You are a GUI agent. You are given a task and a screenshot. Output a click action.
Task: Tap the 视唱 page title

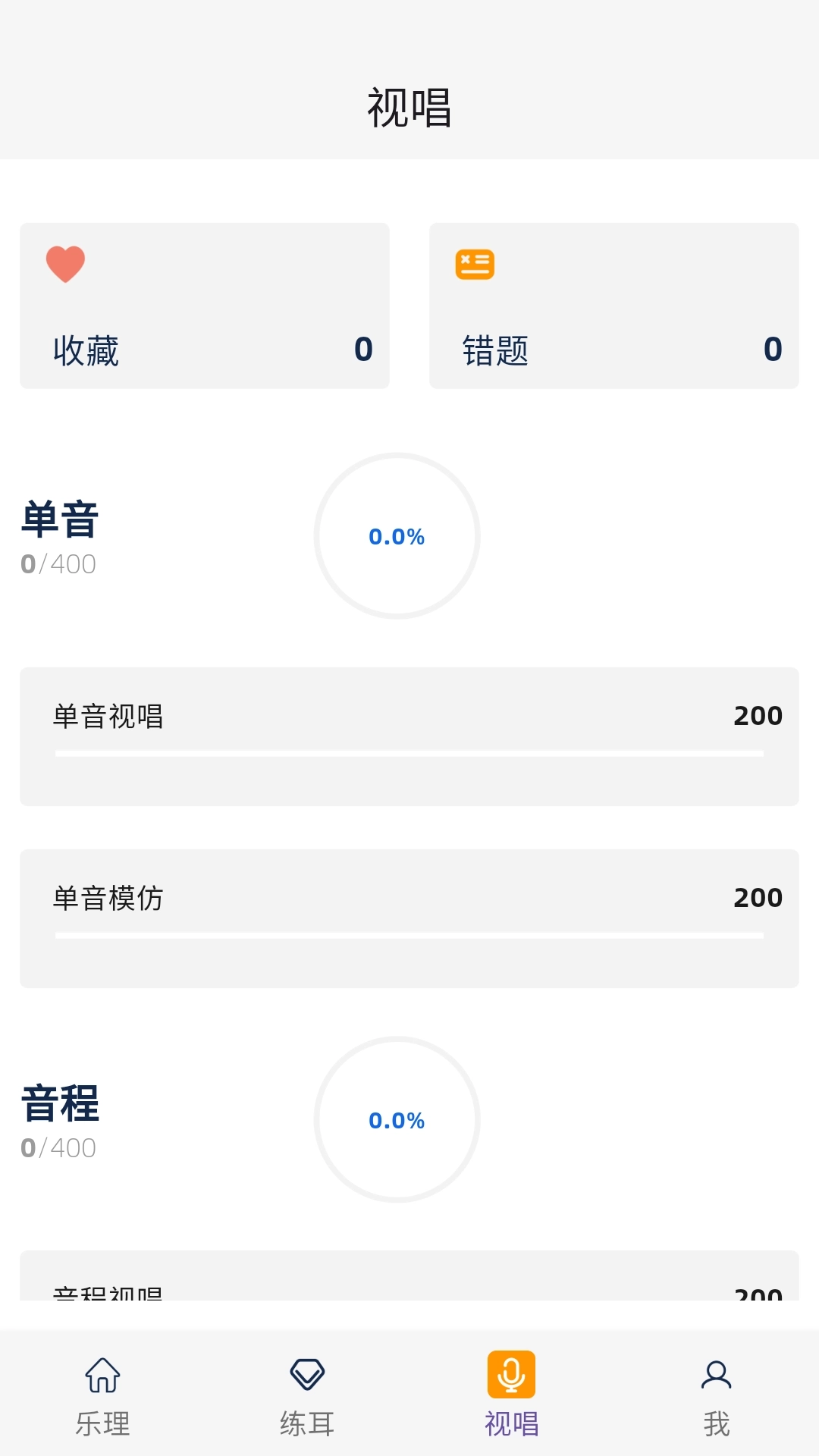click(x=409, y=106)
